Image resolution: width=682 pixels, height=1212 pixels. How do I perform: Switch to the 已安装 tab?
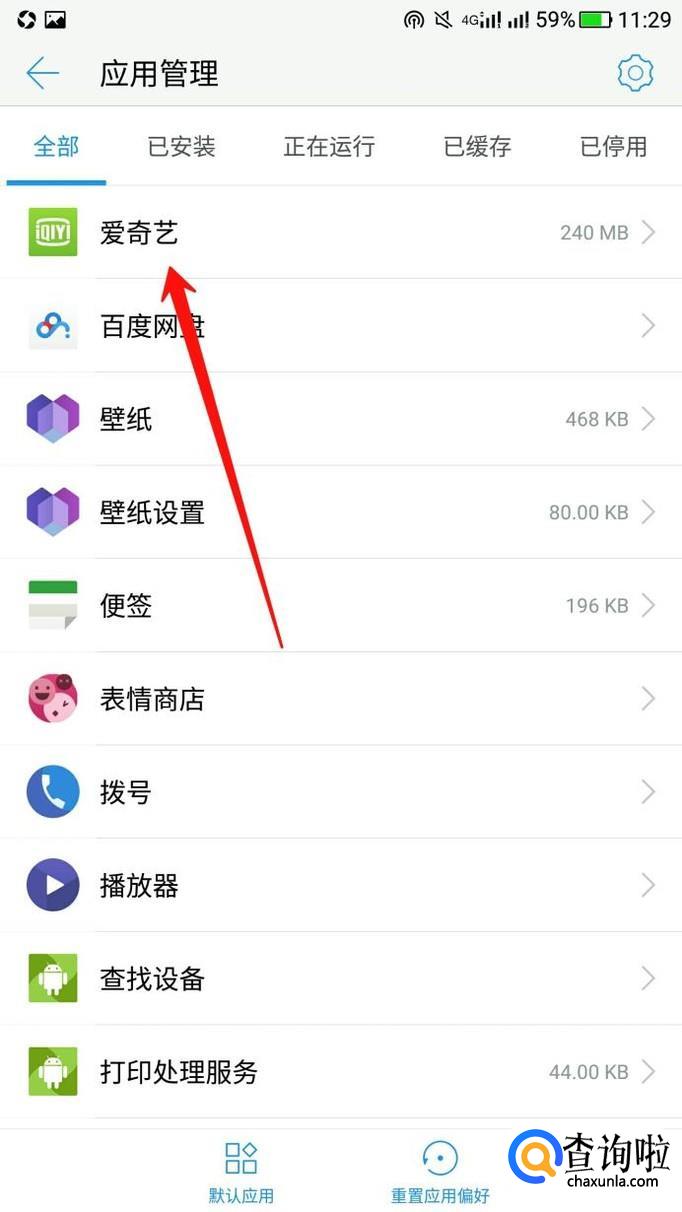181,147
